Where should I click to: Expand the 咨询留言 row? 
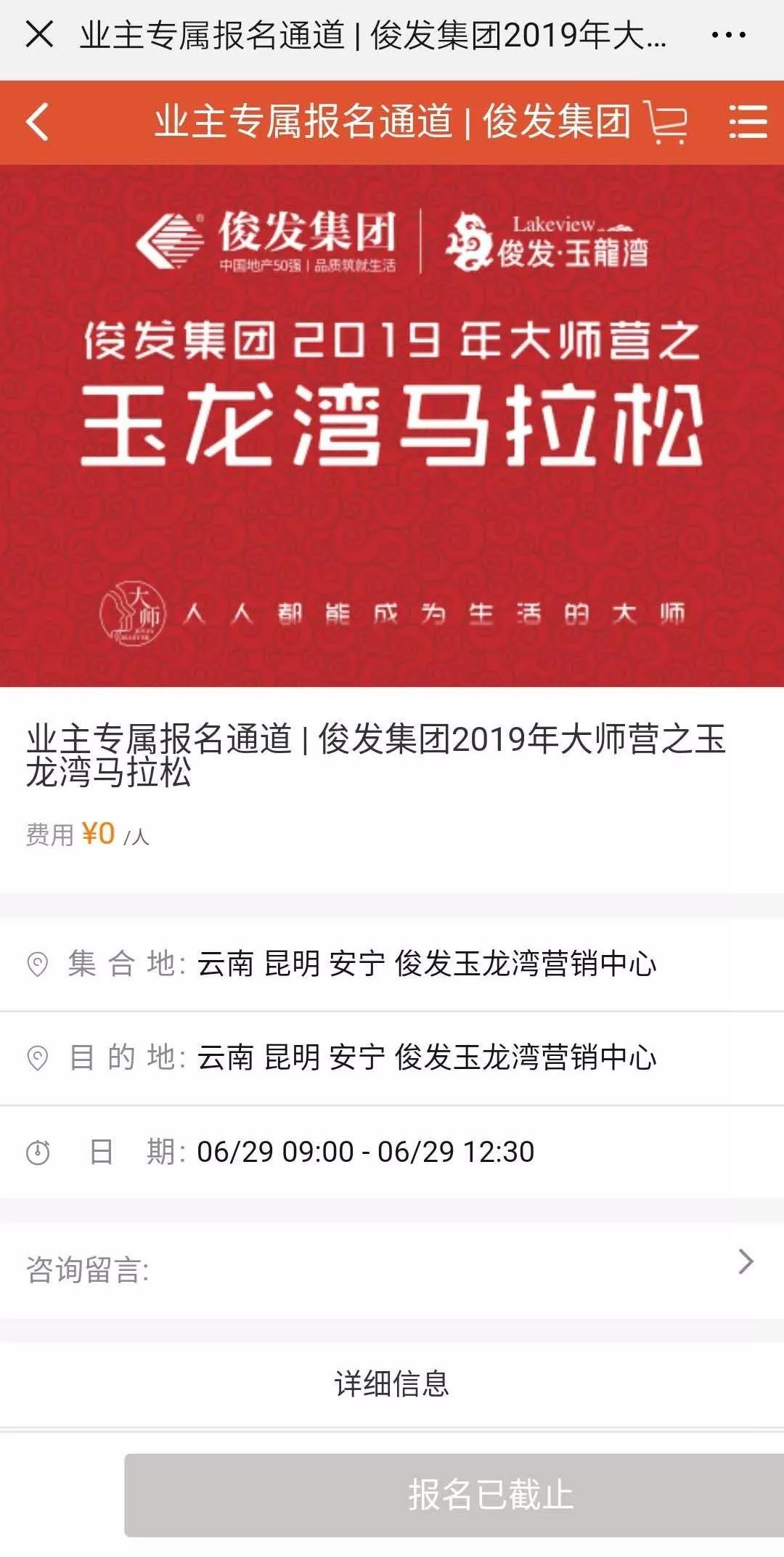(392, 1270)
